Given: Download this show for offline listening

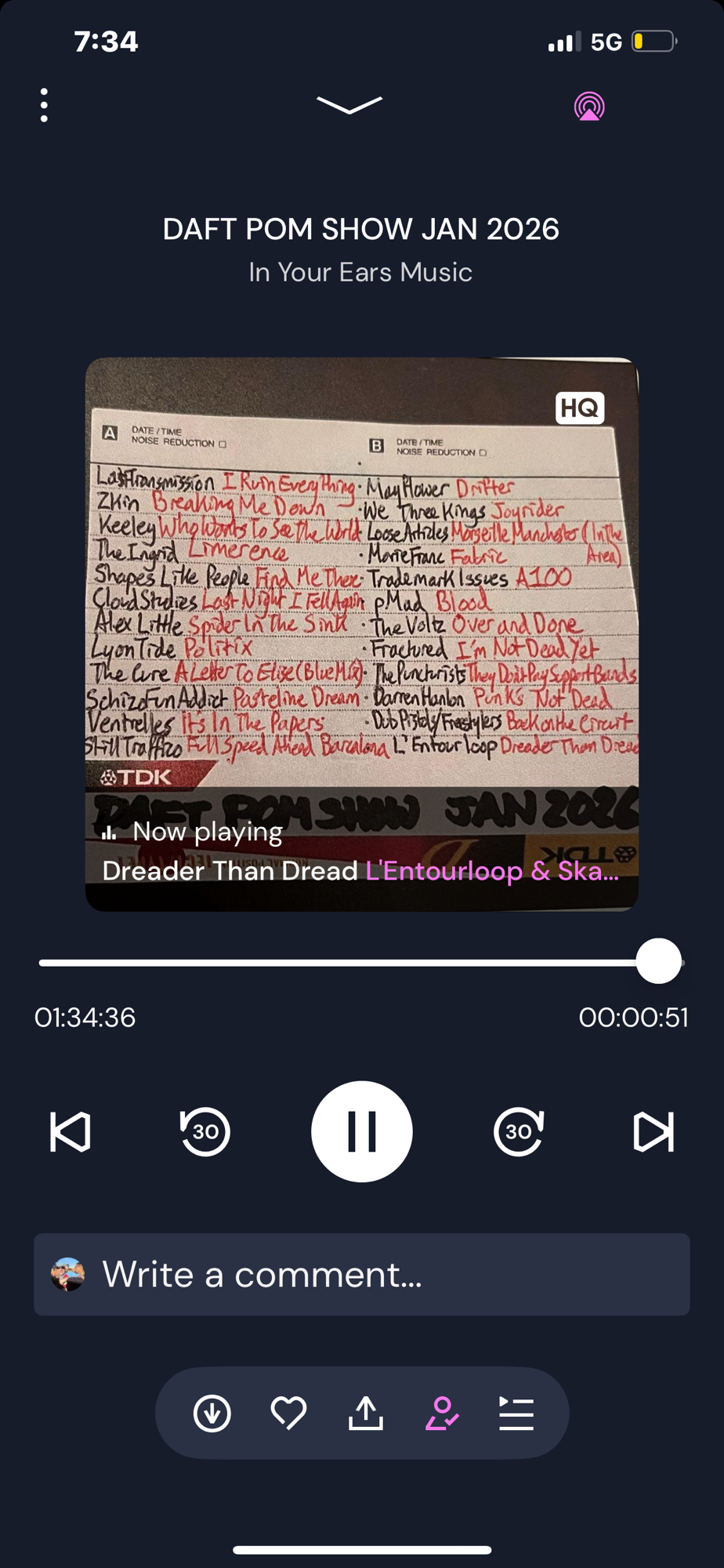Looking at the screenshot, I should pos(212,1414).
